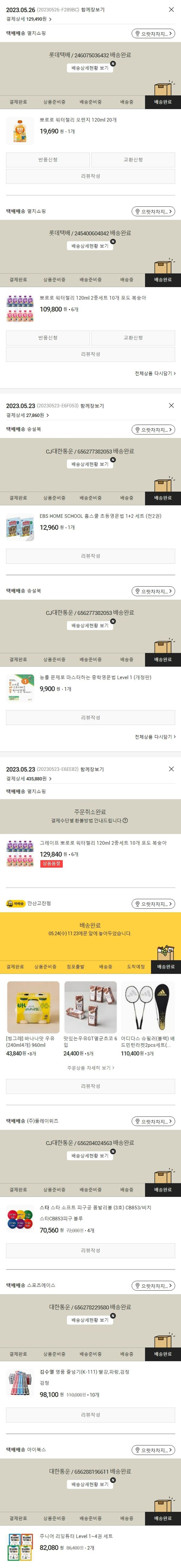Open refund method info help icon

coord(125,821)
